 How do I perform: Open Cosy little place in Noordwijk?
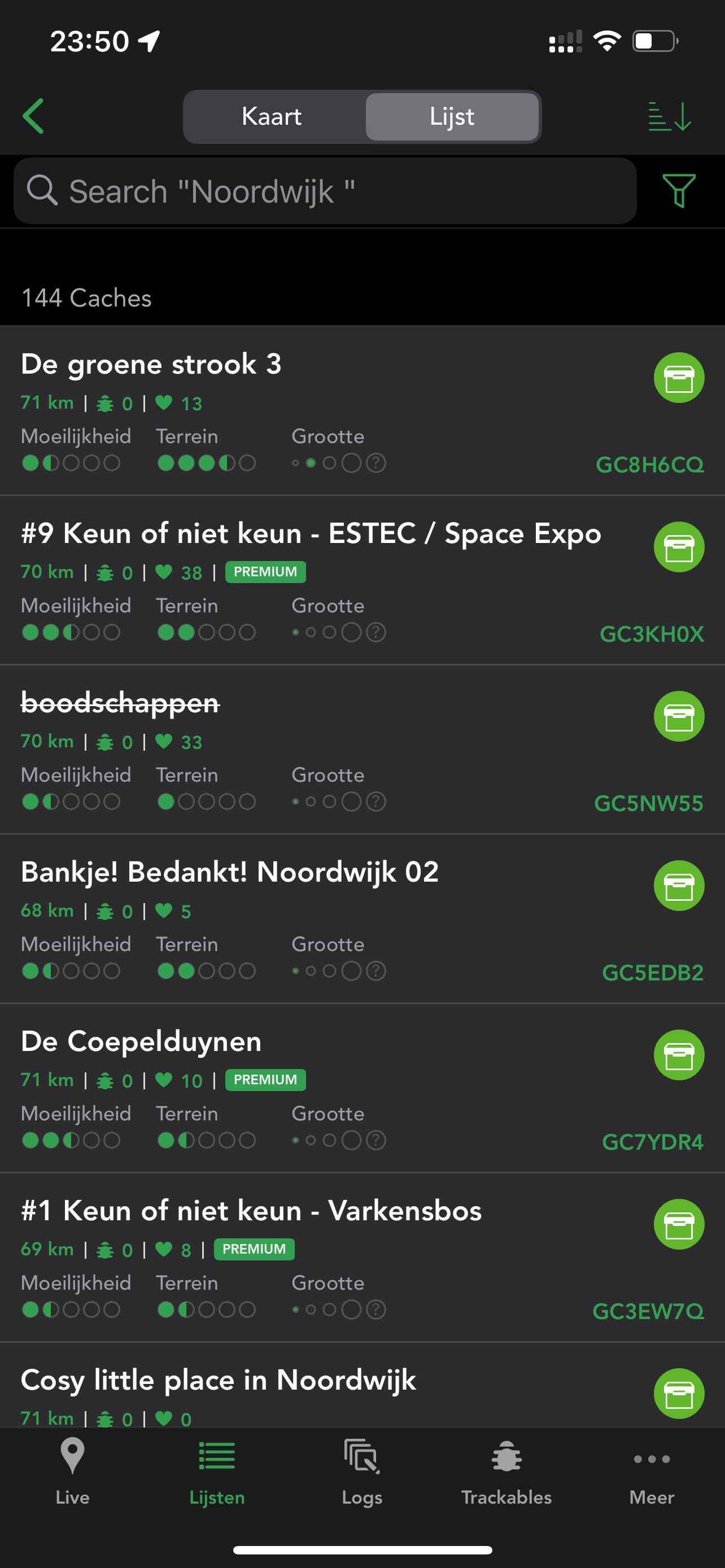[x=362, y=1385]
